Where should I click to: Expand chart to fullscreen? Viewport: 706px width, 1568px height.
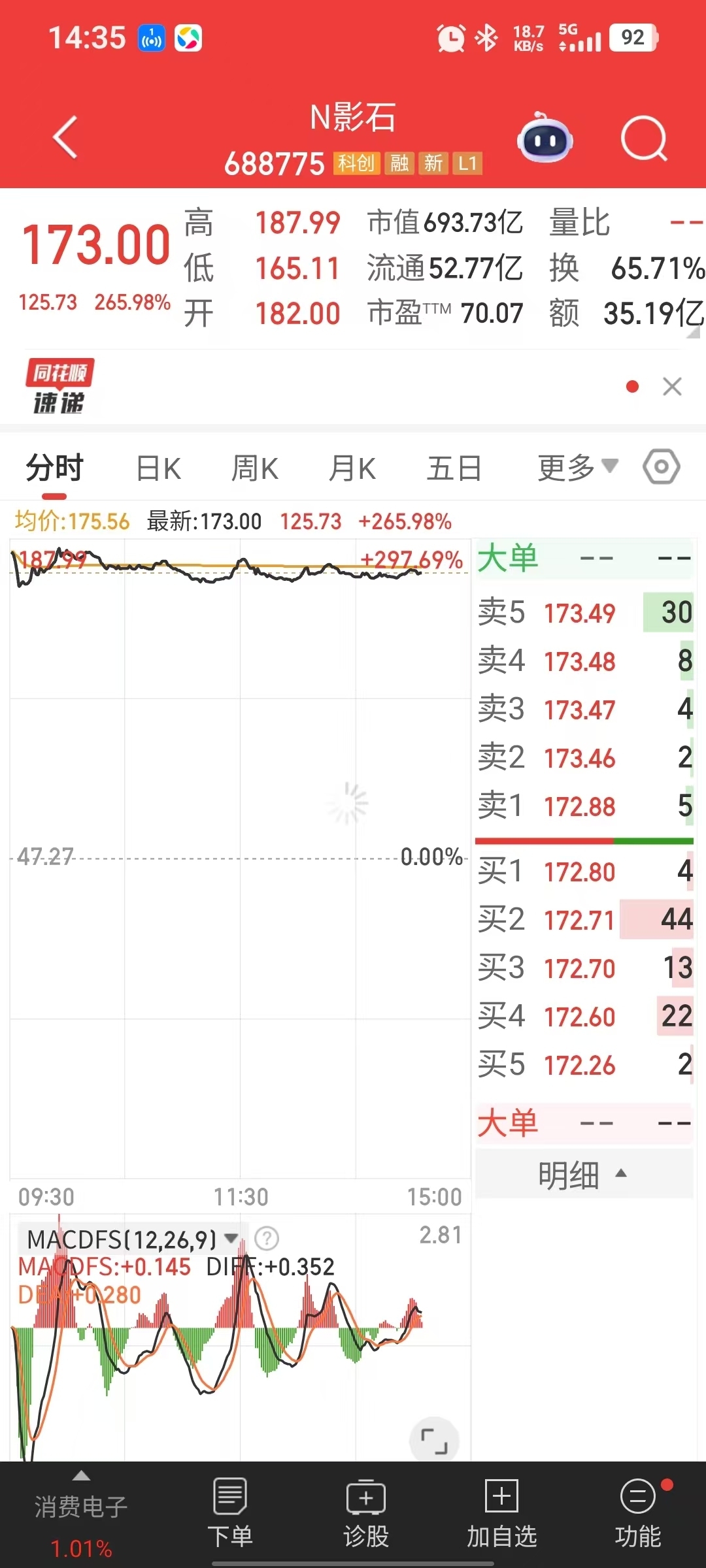tap(434, 1441)
